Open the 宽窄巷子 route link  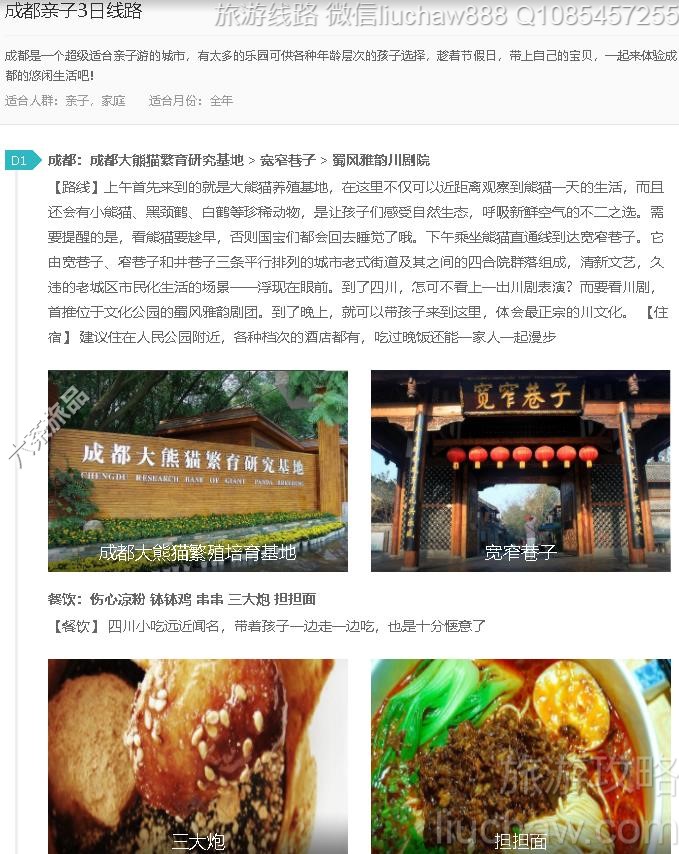288,160
